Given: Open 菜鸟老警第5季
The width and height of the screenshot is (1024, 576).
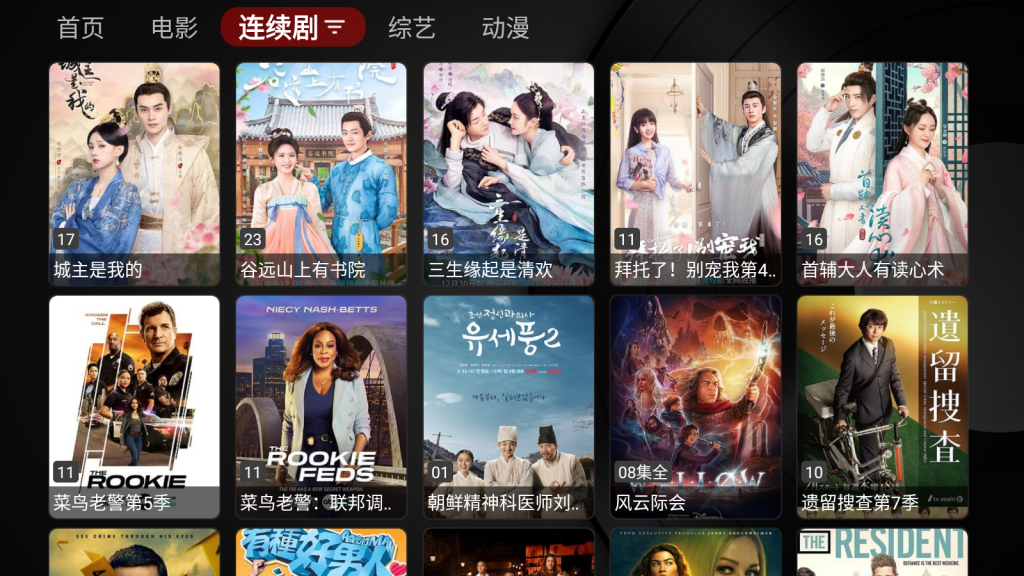Looking at the screenshot, I should coord(134,406).
